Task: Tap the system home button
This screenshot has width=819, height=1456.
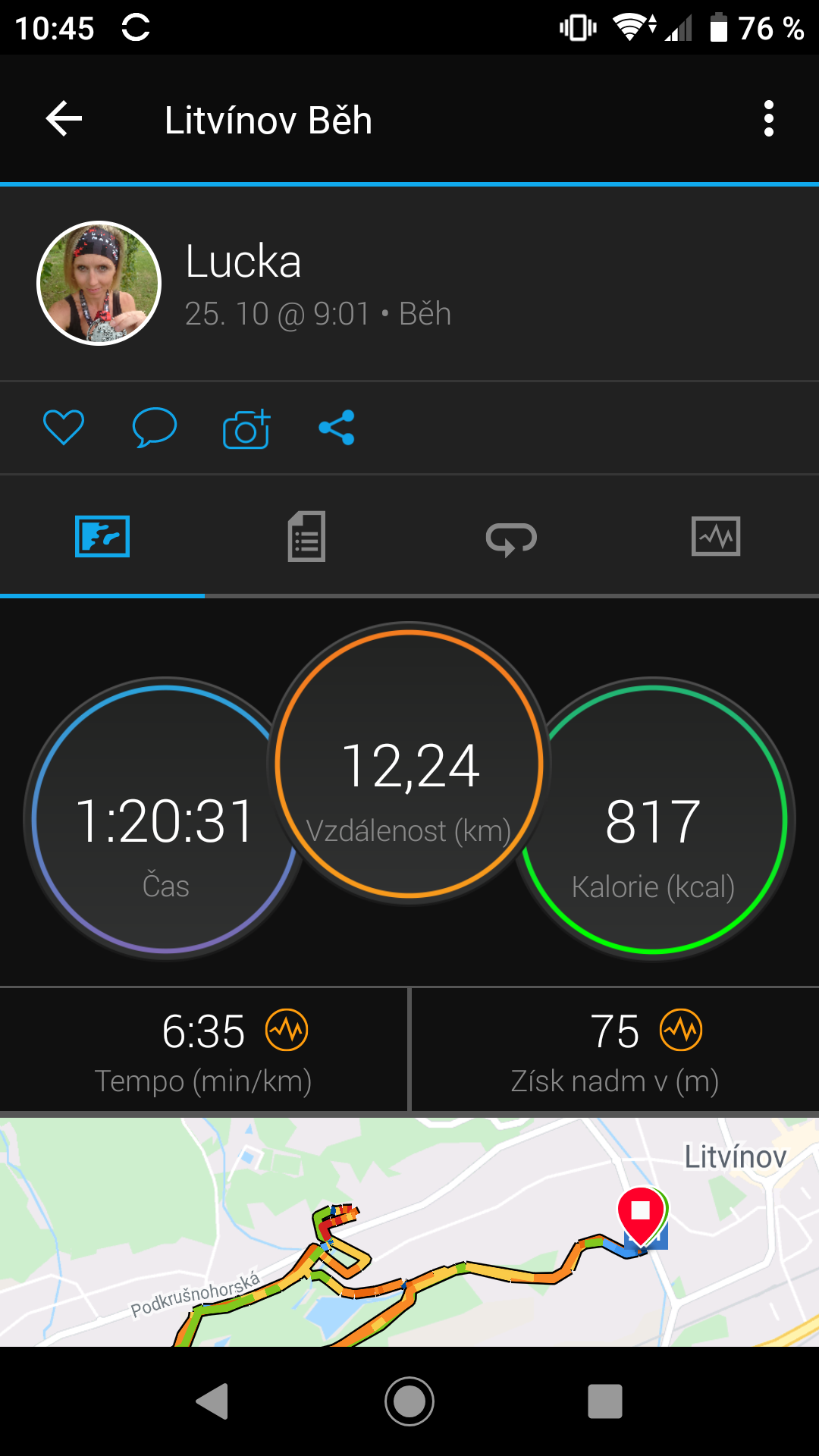Action: coord(409,1401)
